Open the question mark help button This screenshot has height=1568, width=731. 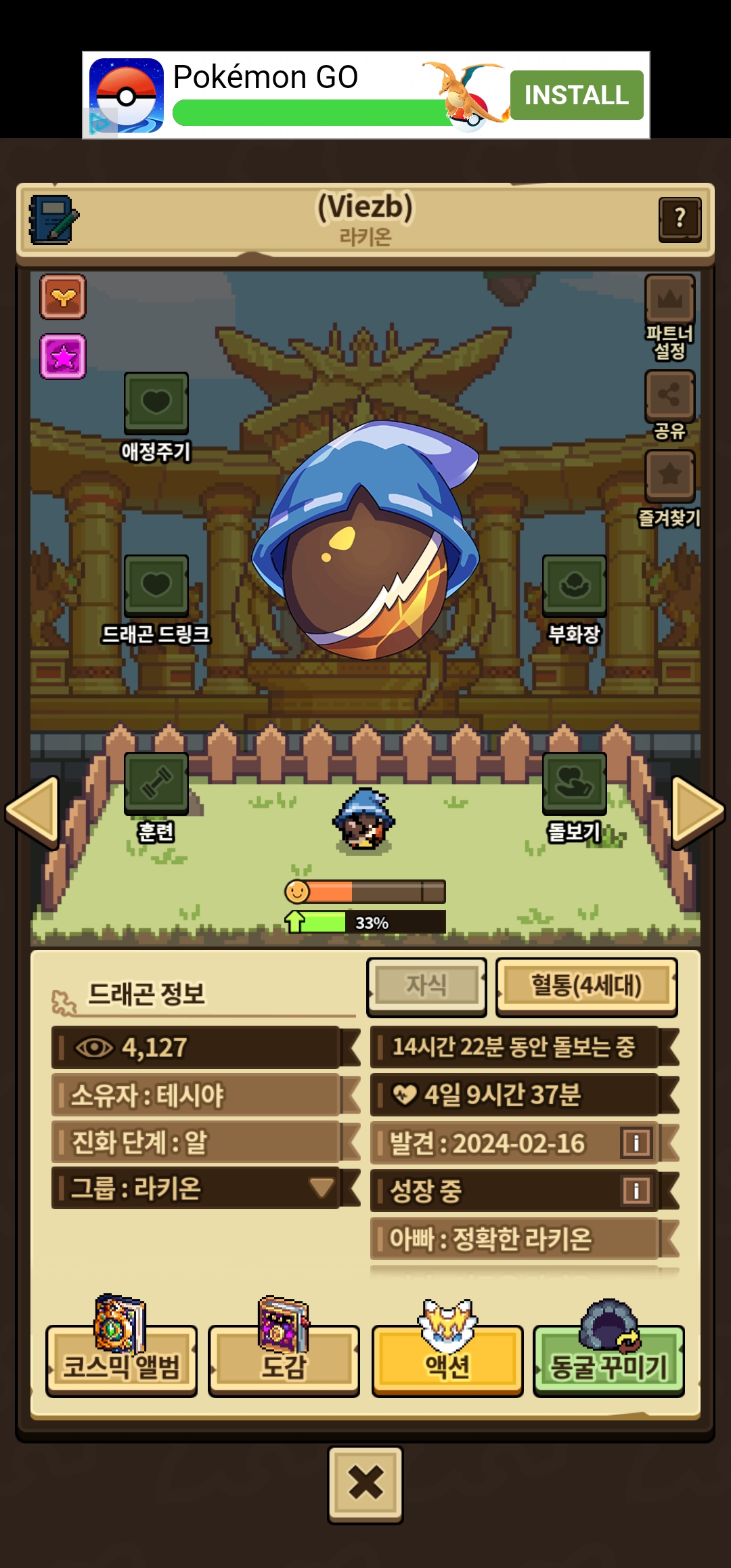pyautogui.click(x=680, y=219)
